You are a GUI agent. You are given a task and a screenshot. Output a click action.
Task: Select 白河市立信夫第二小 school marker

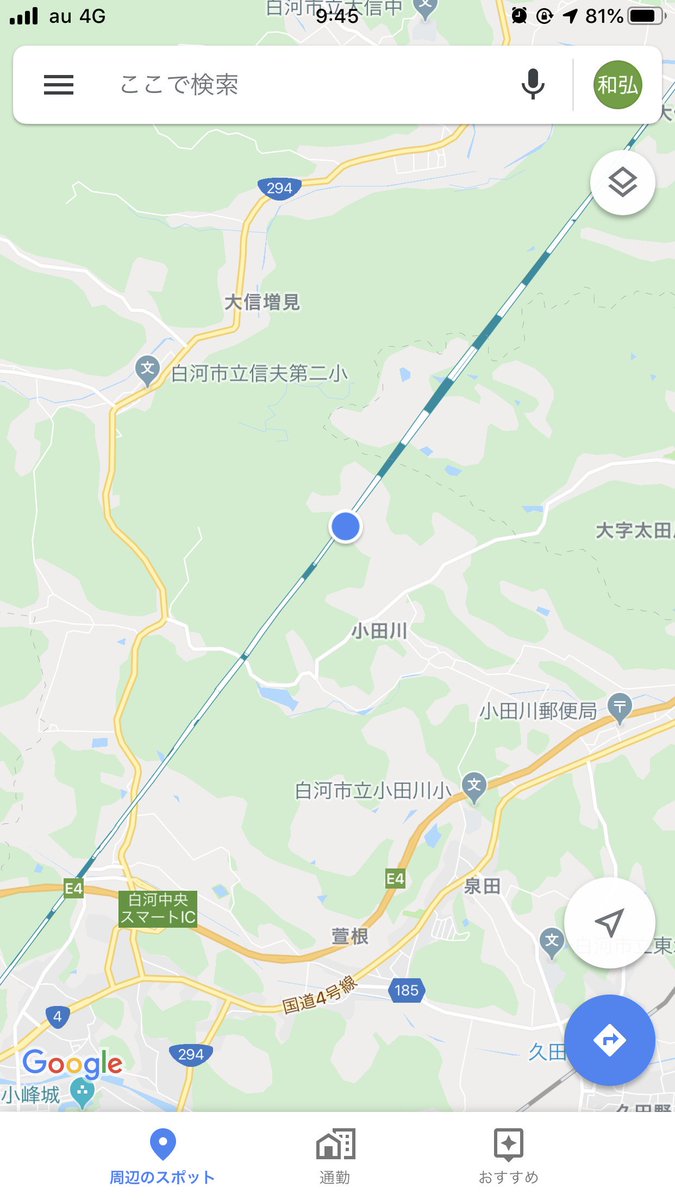(148, 372)
